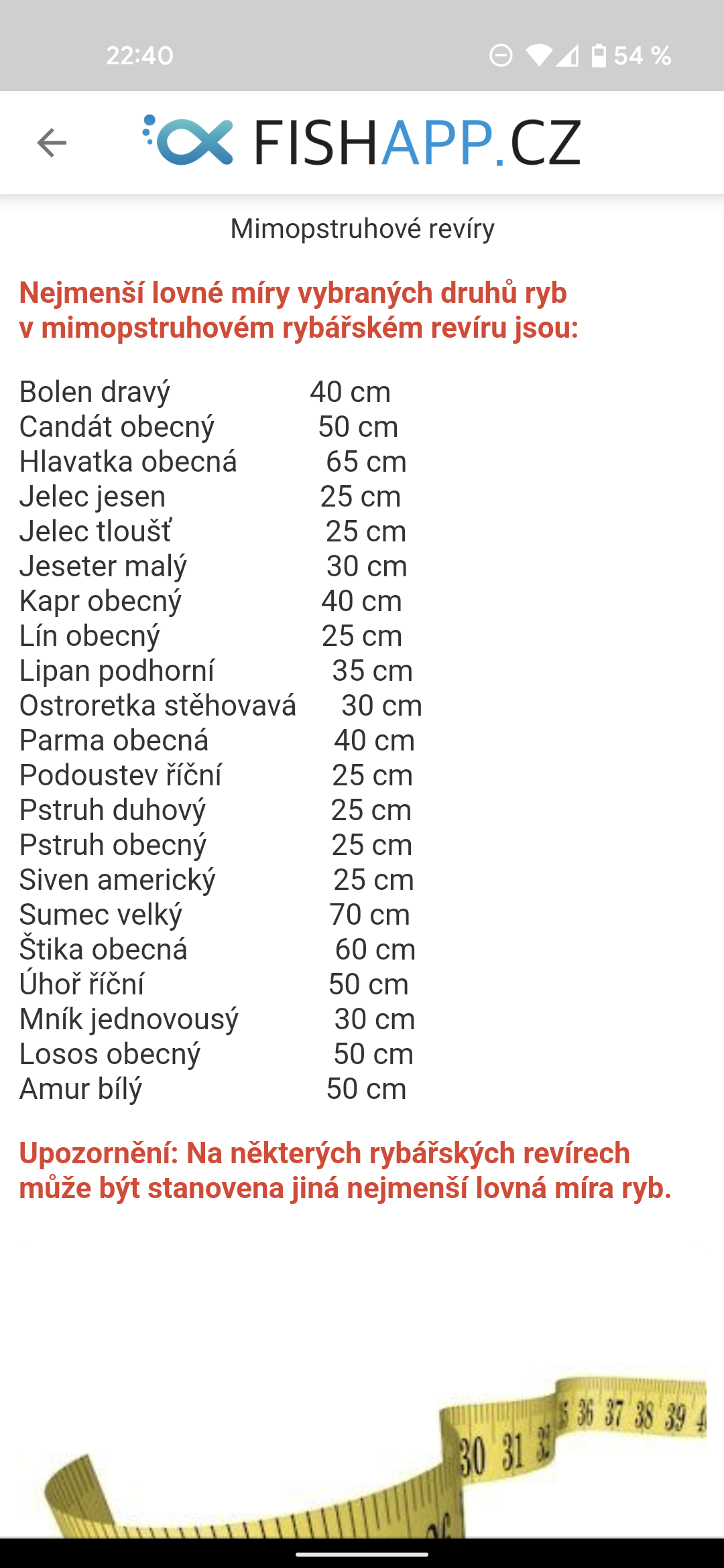The height and width of the screenshot is (1568, 724).
Task: Go back using the top-left arrow
Action: pyautogui.click(x=52, y=143)
